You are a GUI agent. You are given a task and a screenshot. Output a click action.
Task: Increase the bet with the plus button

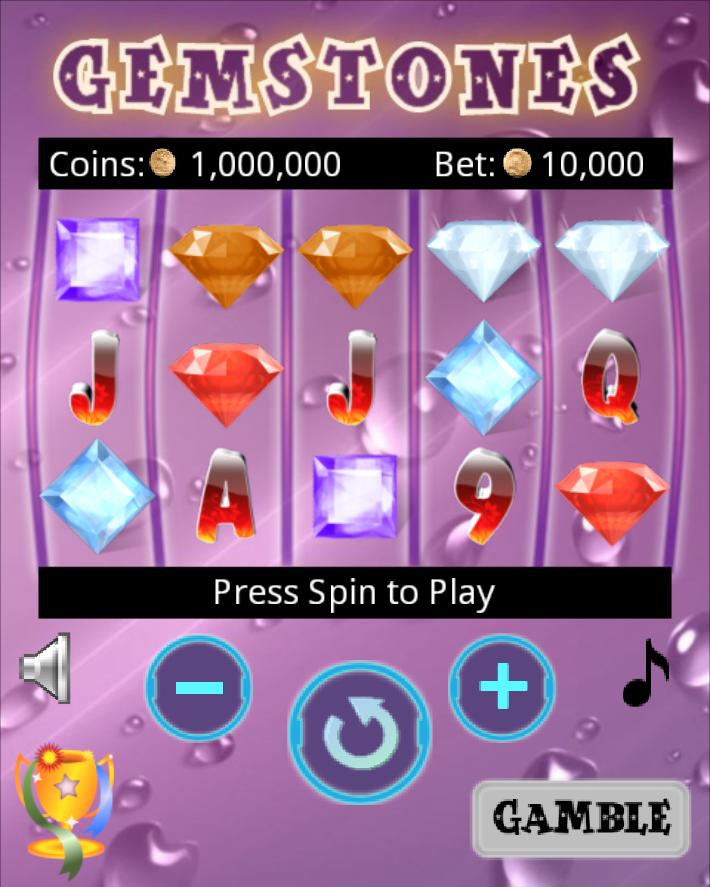click(502, 686)
